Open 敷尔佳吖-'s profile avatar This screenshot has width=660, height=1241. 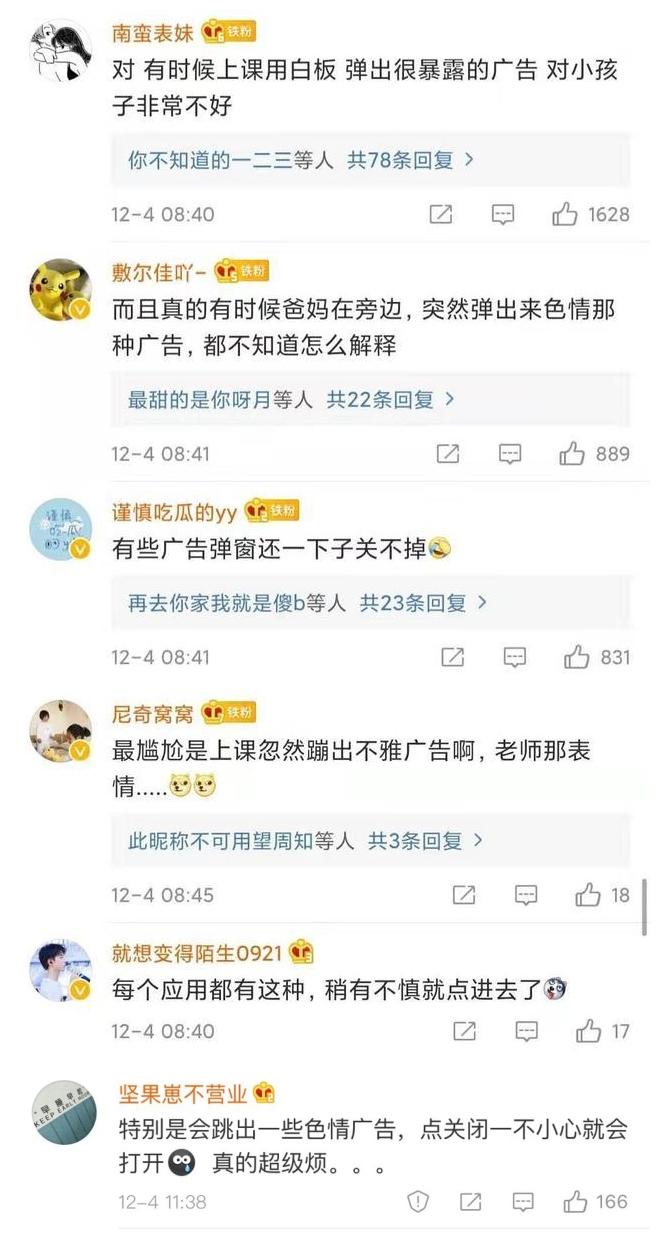61,290
